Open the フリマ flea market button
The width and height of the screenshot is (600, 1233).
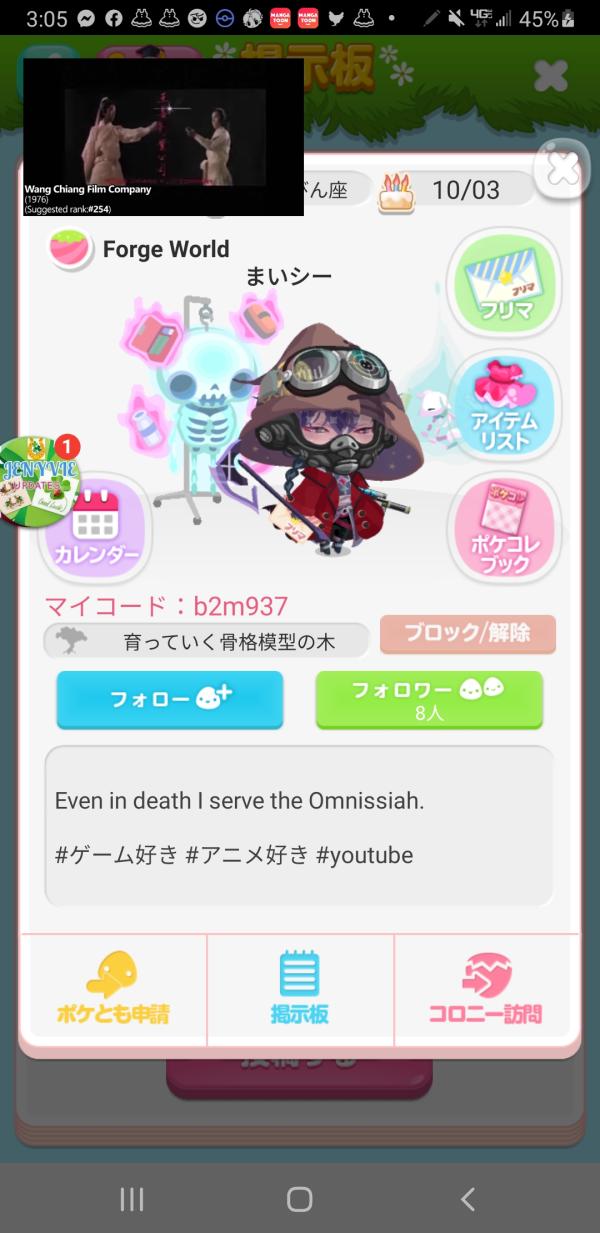pyautogui.click(x=504, y=281)
